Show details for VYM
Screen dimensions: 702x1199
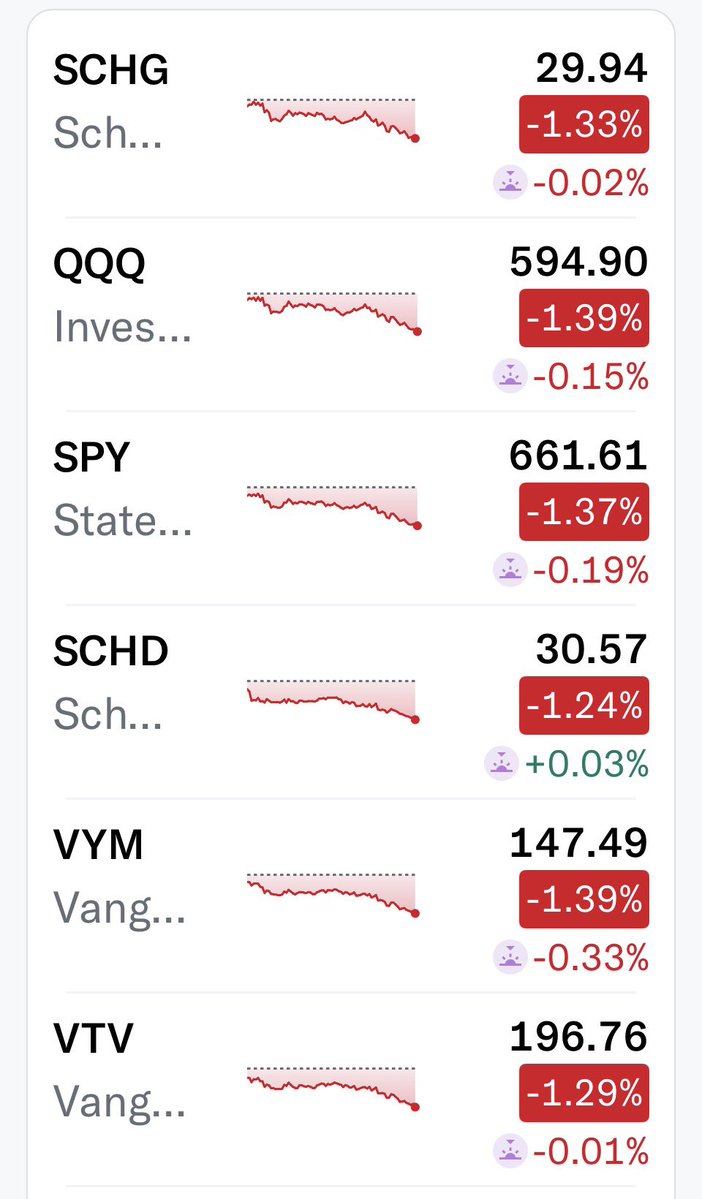tap(98, 846)
